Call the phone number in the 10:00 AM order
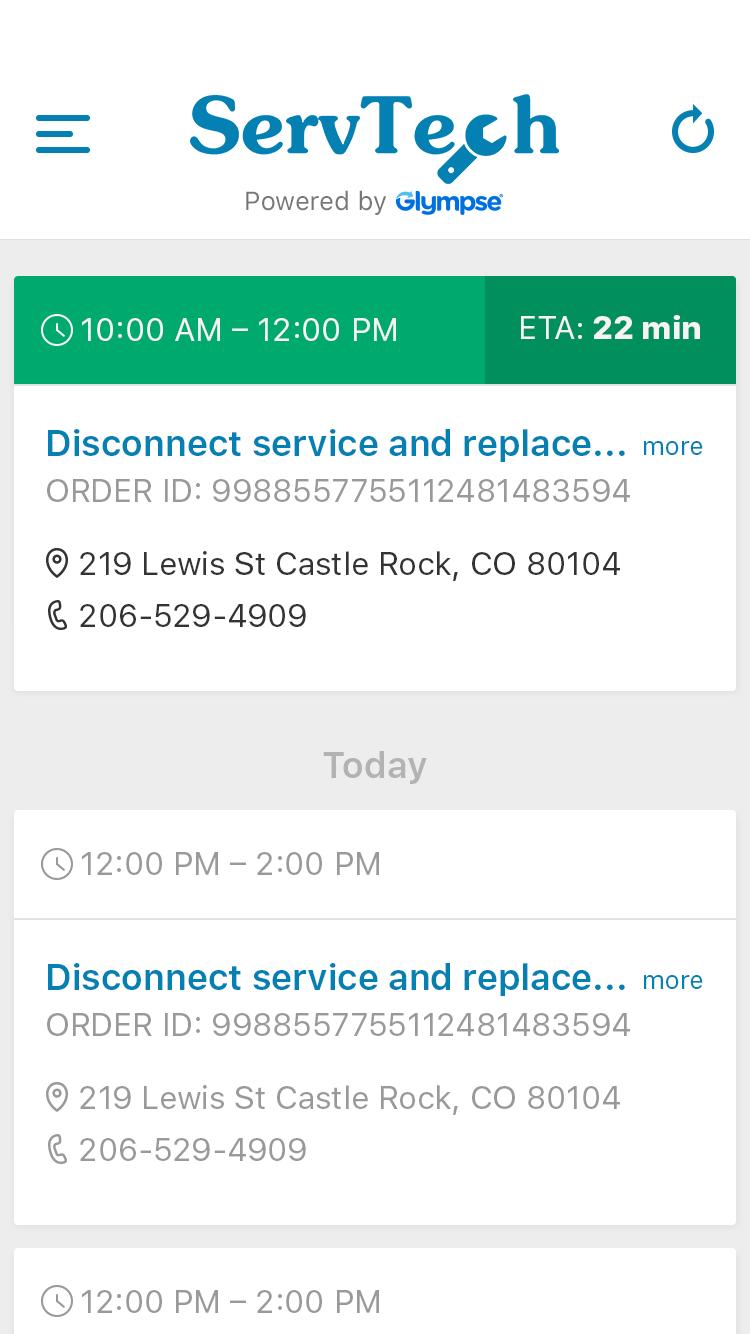The height and width of the screenshot is (1334, 750). coord(192,616)
